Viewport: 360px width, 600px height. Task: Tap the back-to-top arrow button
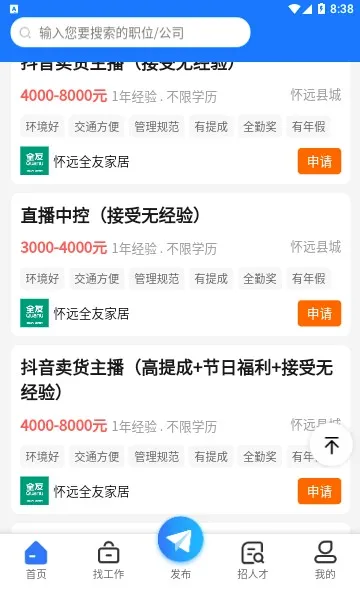click(x=331, y=445)
